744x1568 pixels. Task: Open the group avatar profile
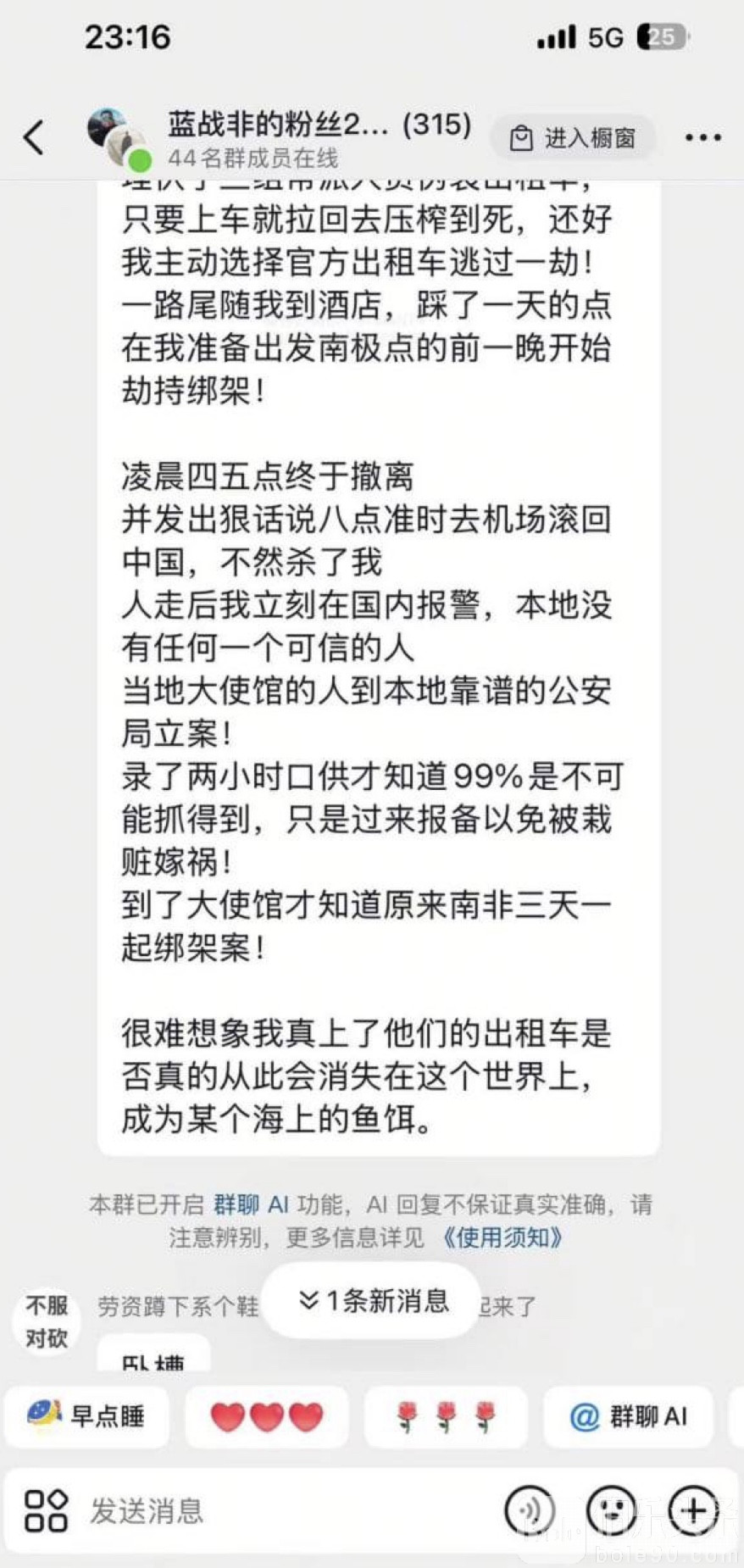tap(116, 137)
